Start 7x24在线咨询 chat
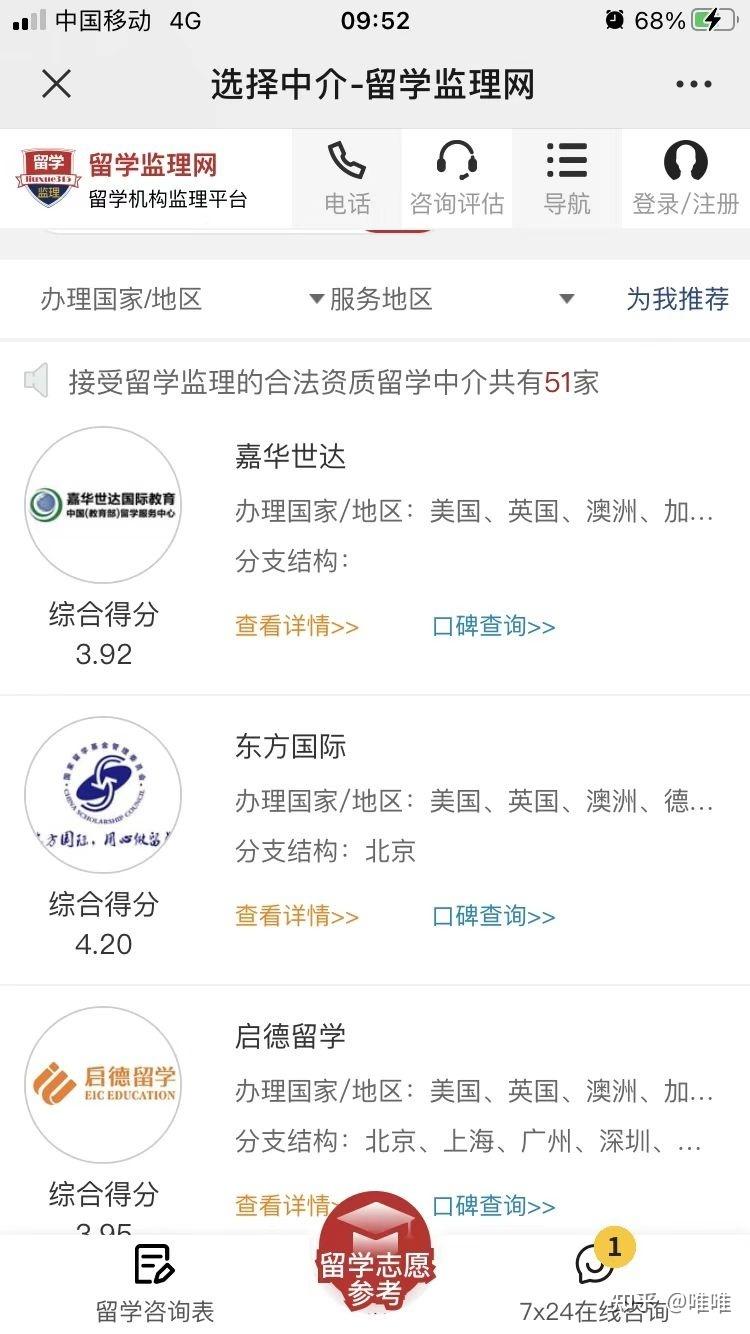Viewport: 750px width, 1334px height. click(595, 1284)
